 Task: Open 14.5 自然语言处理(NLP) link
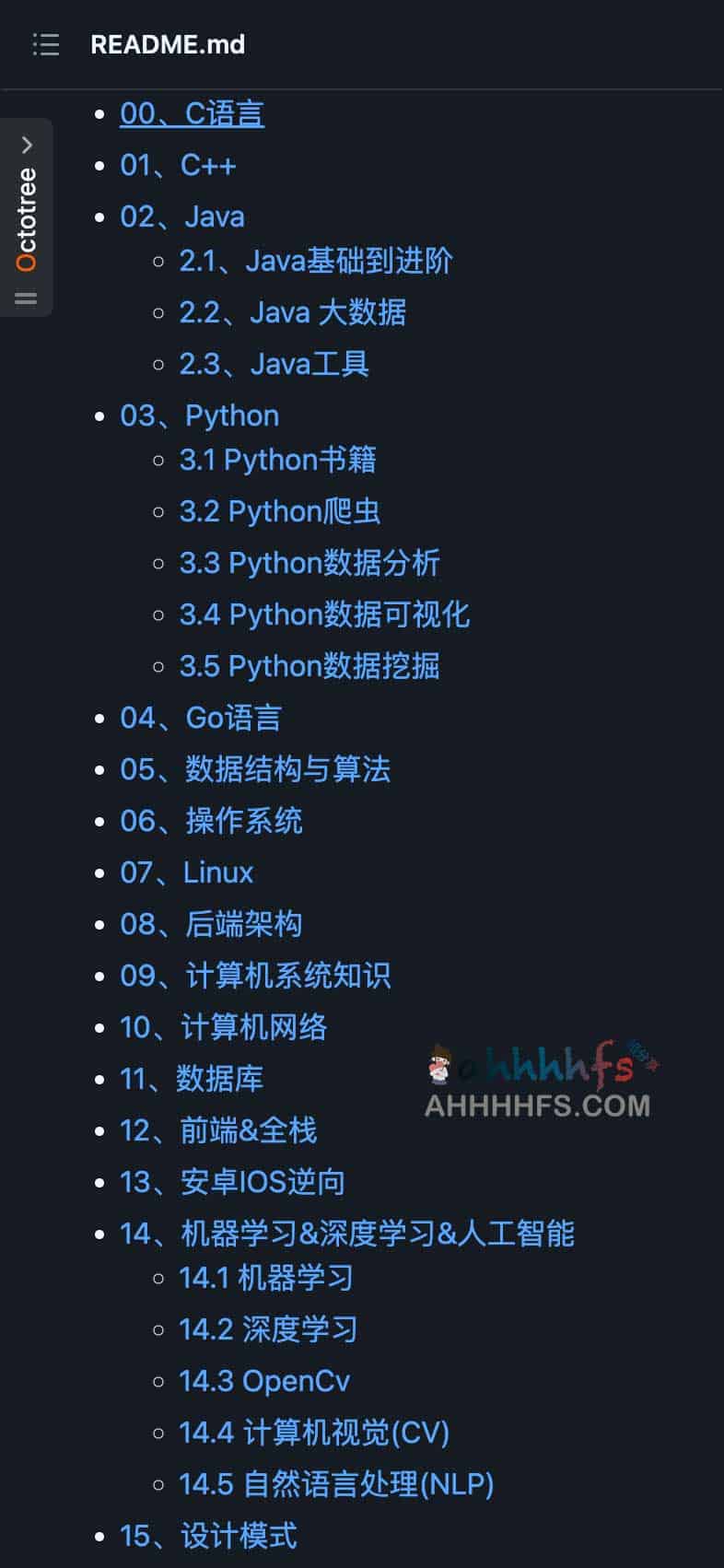point(336,1484)
